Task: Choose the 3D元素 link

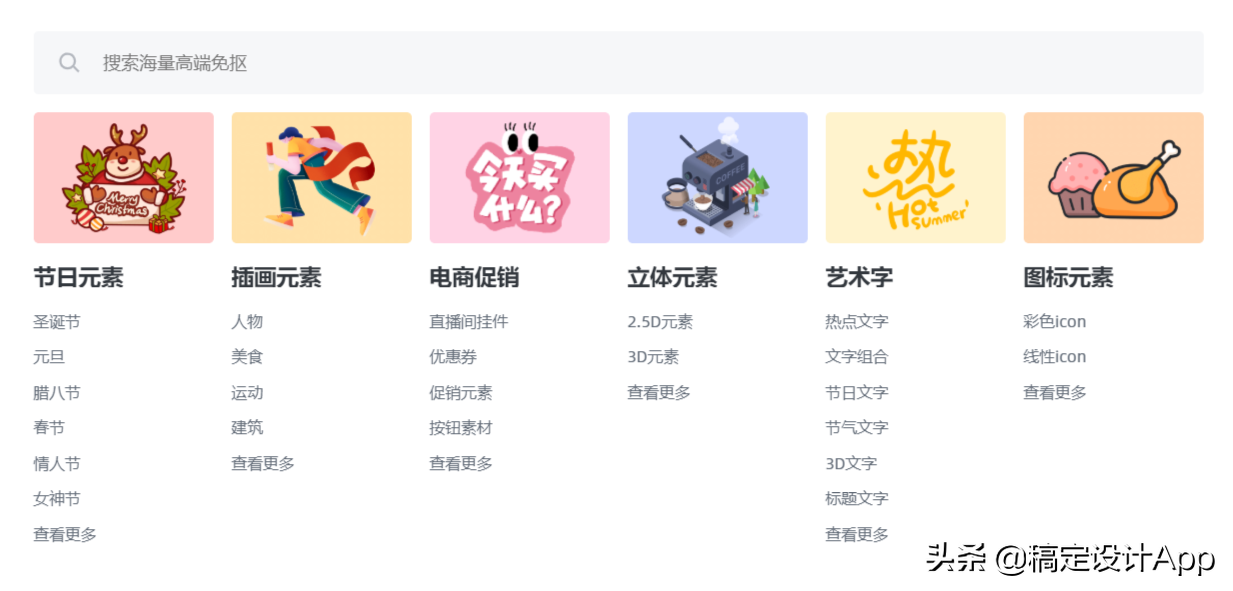Action: click(x=653, y=357)
